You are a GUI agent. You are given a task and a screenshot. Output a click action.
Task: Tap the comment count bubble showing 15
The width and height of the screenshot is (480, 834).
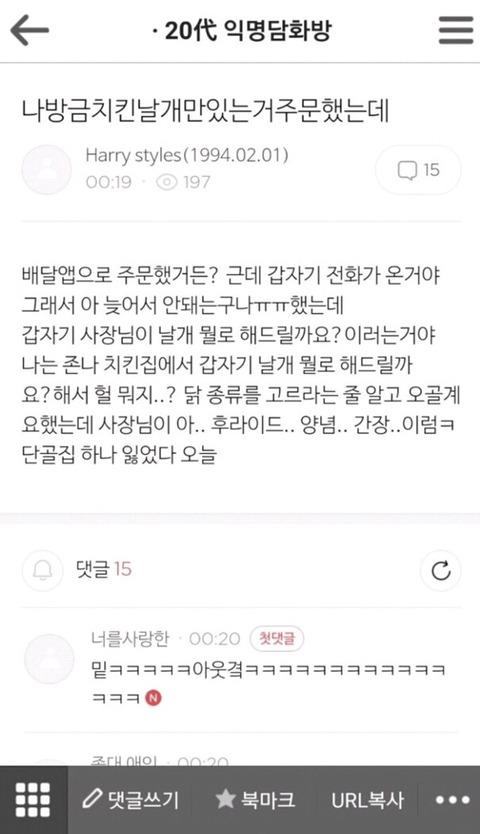pyautogui.click(x=418, y=170)
